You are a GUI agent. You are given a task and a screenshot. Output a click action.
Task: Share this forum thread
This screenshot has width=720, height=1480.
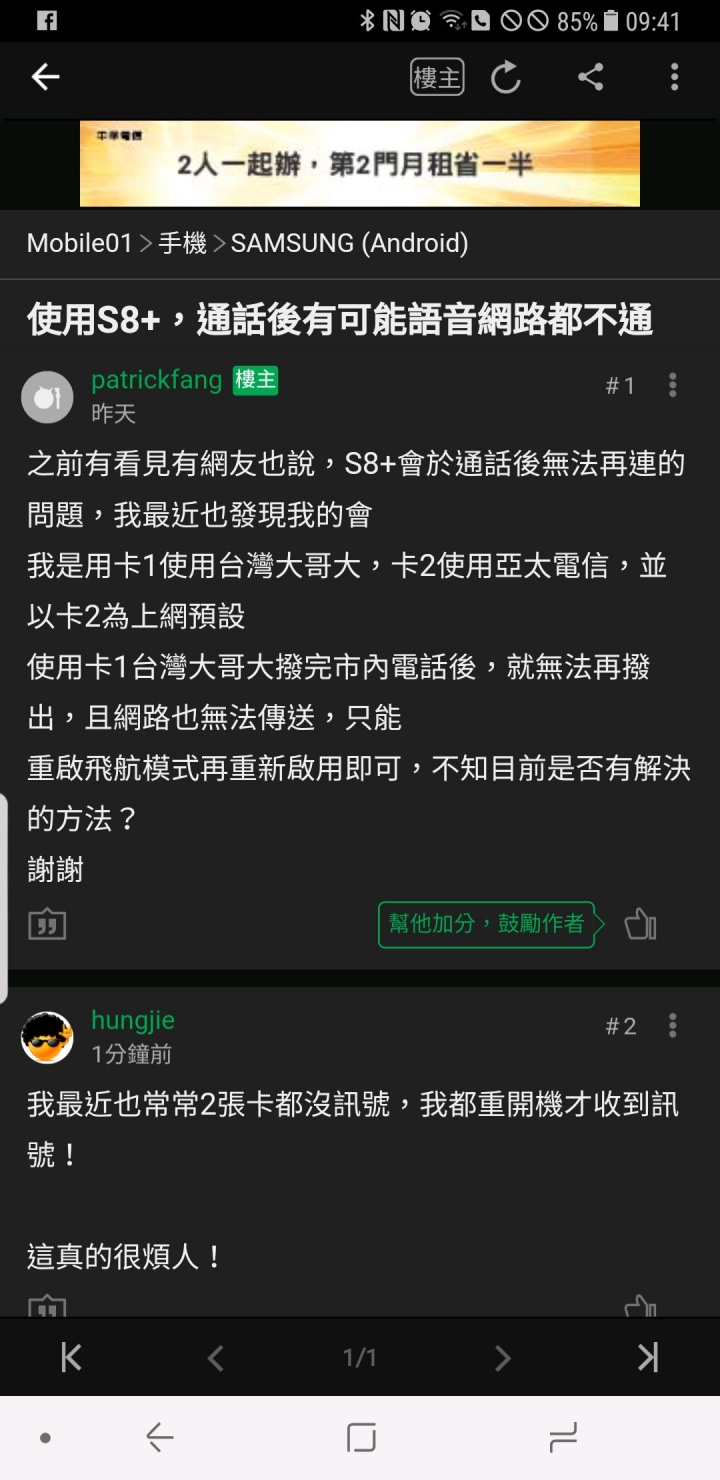[x=590, y=77]
